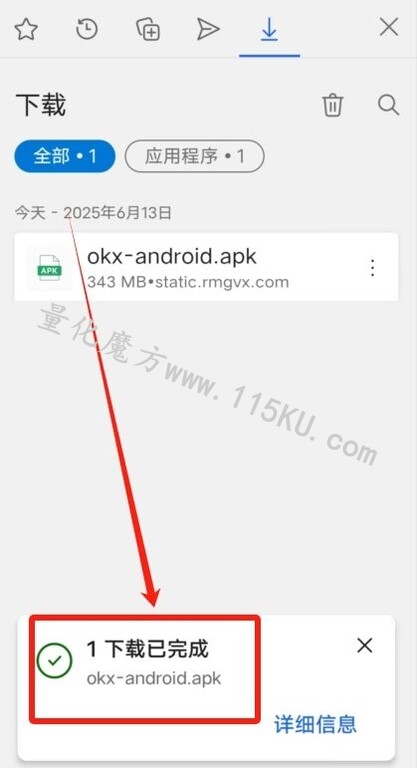Dismiss the 下载已完成 notification
The image size is (417, 768).
click(365, 646)
